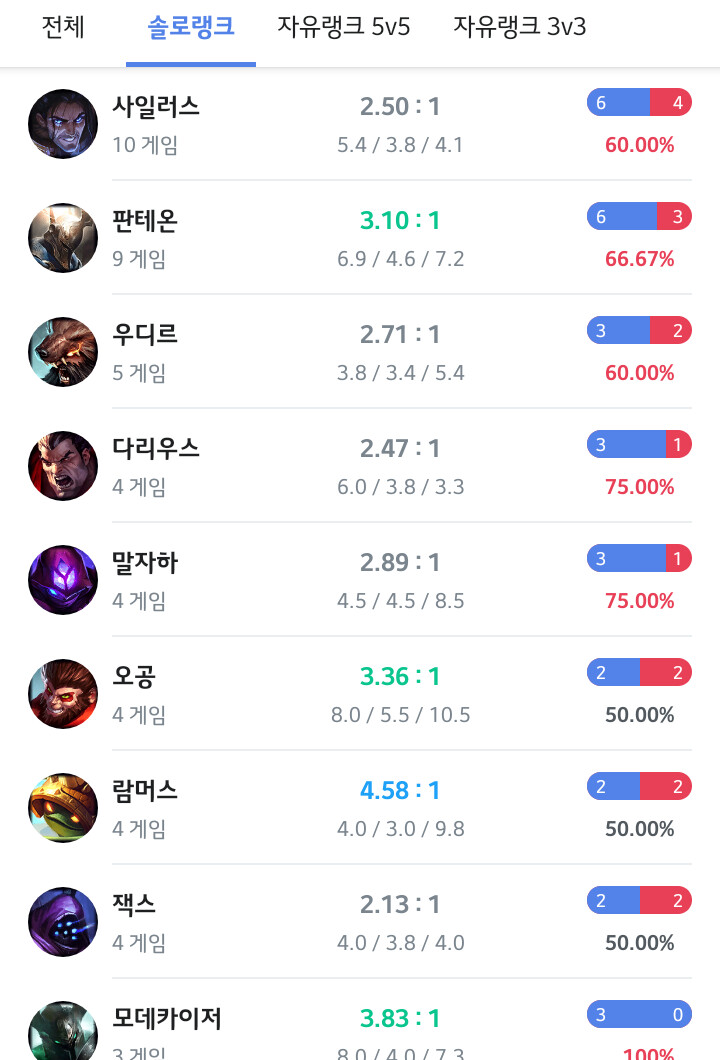View 우디르 champion details
The image size is (720, 1060).
point(360,352)
